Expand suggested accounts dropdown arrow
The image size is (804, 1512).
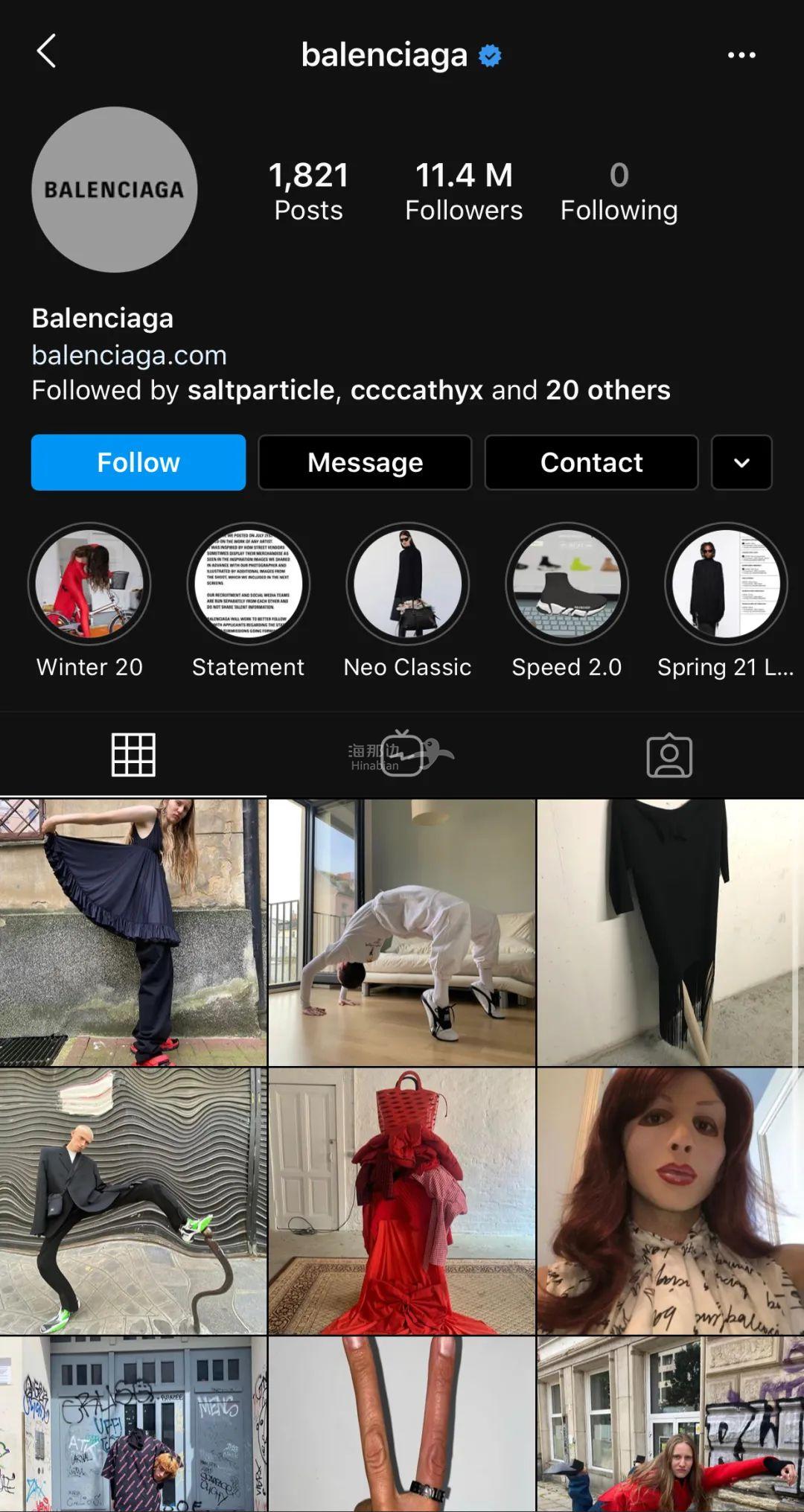click(741, 462)
